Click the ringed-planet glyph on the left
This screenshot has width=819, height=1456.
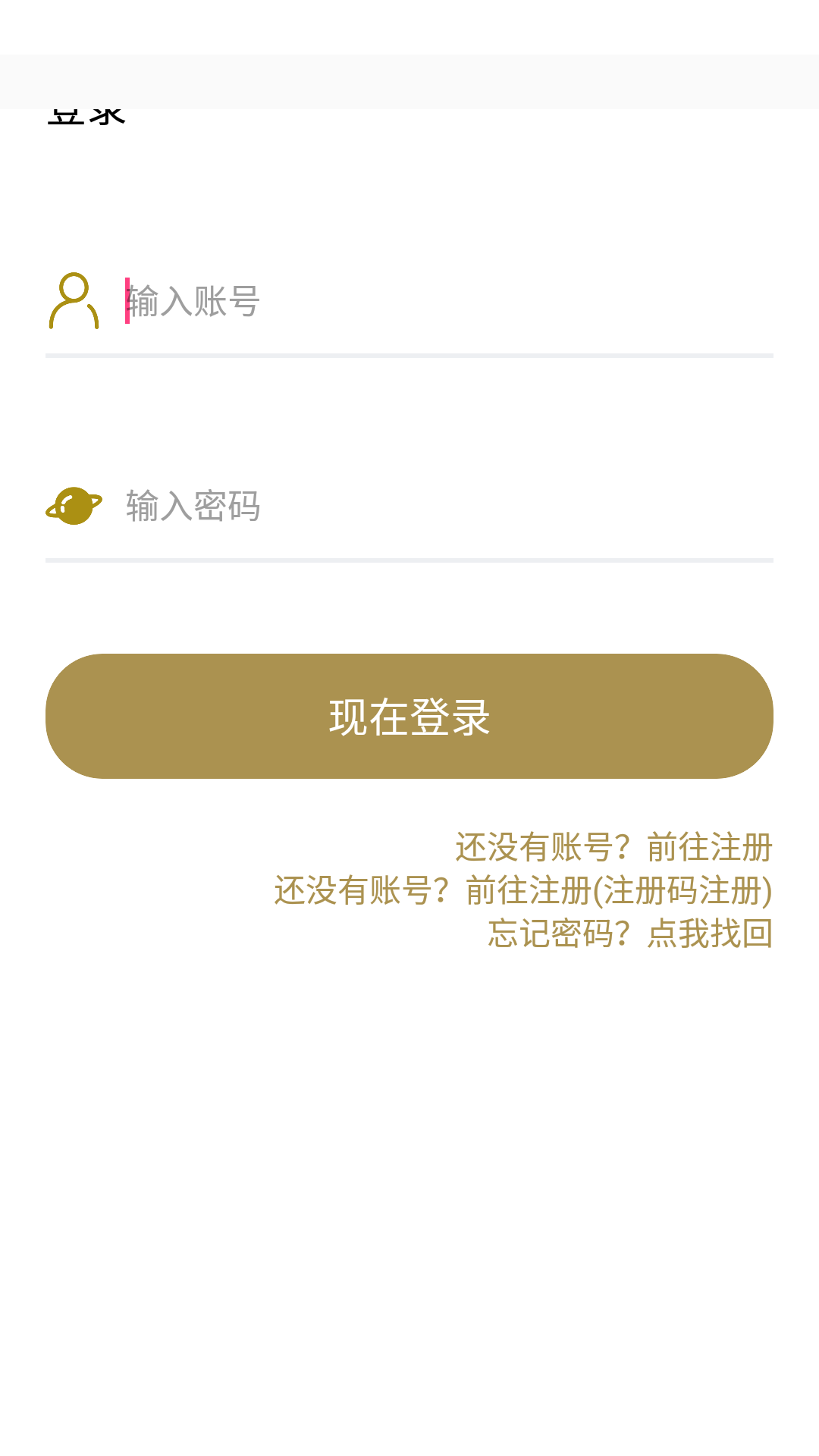click(74, 507)
